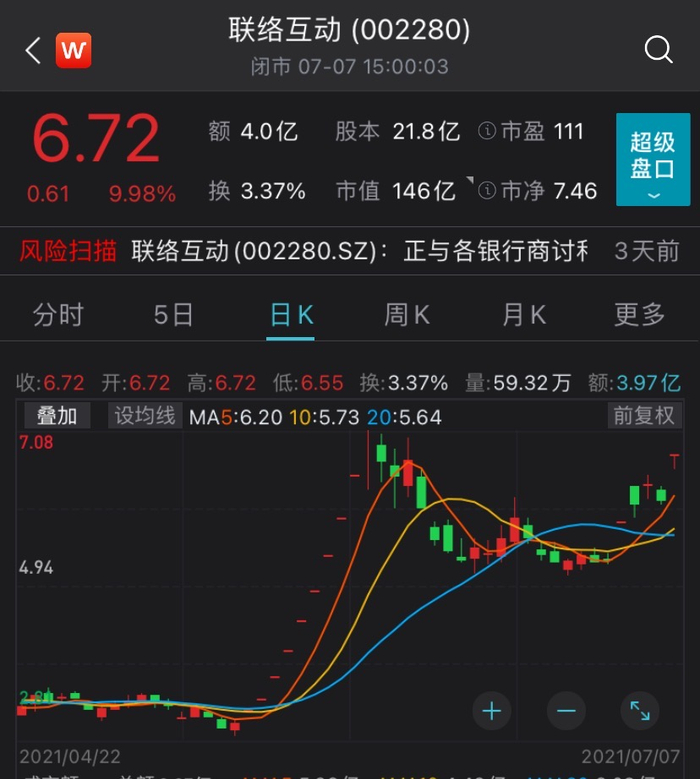The image size is (700, 779).
Task: View 市盈 info icon details
Action: [x=487, y=131]
